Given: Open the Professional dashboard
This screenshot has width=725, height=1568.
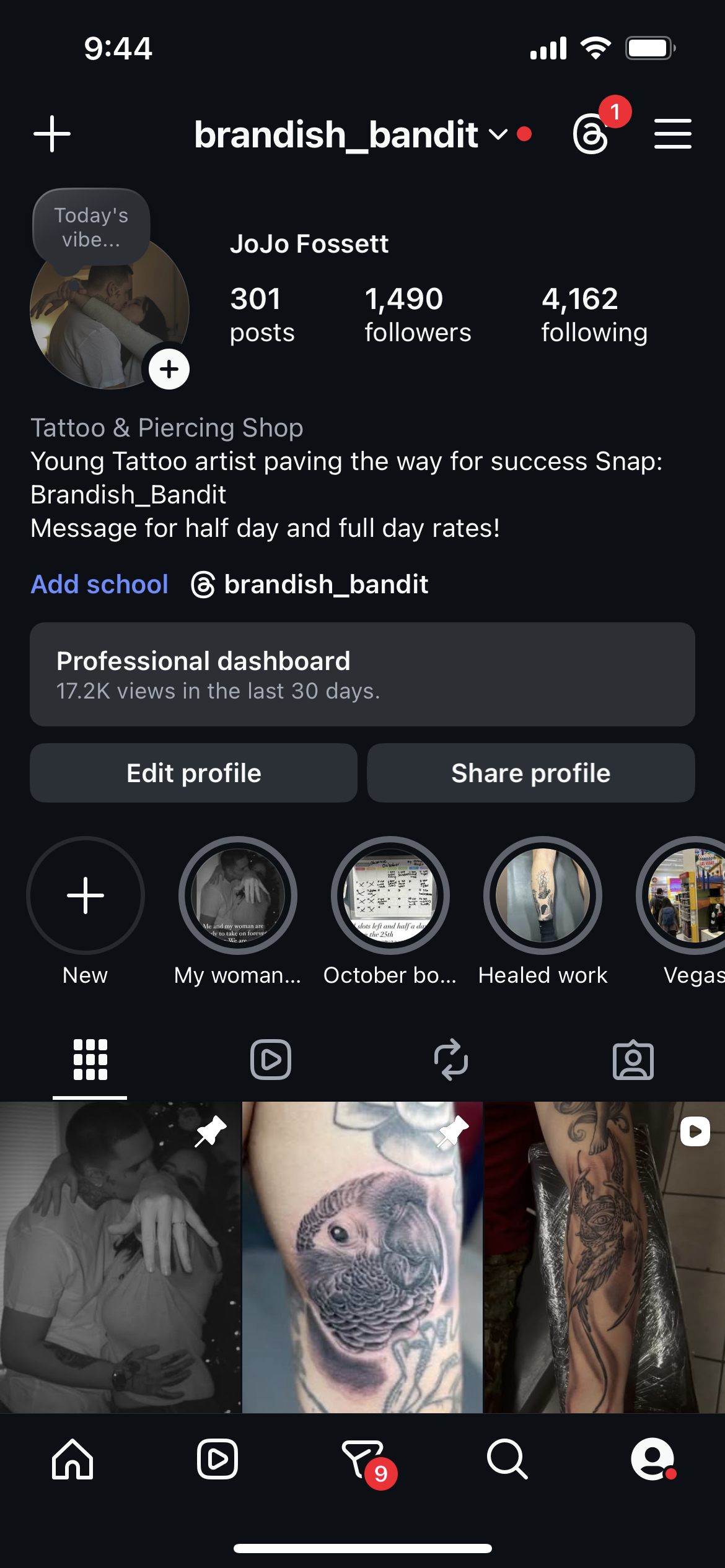Looking at the screenshot, I should [x=362, y=674].
